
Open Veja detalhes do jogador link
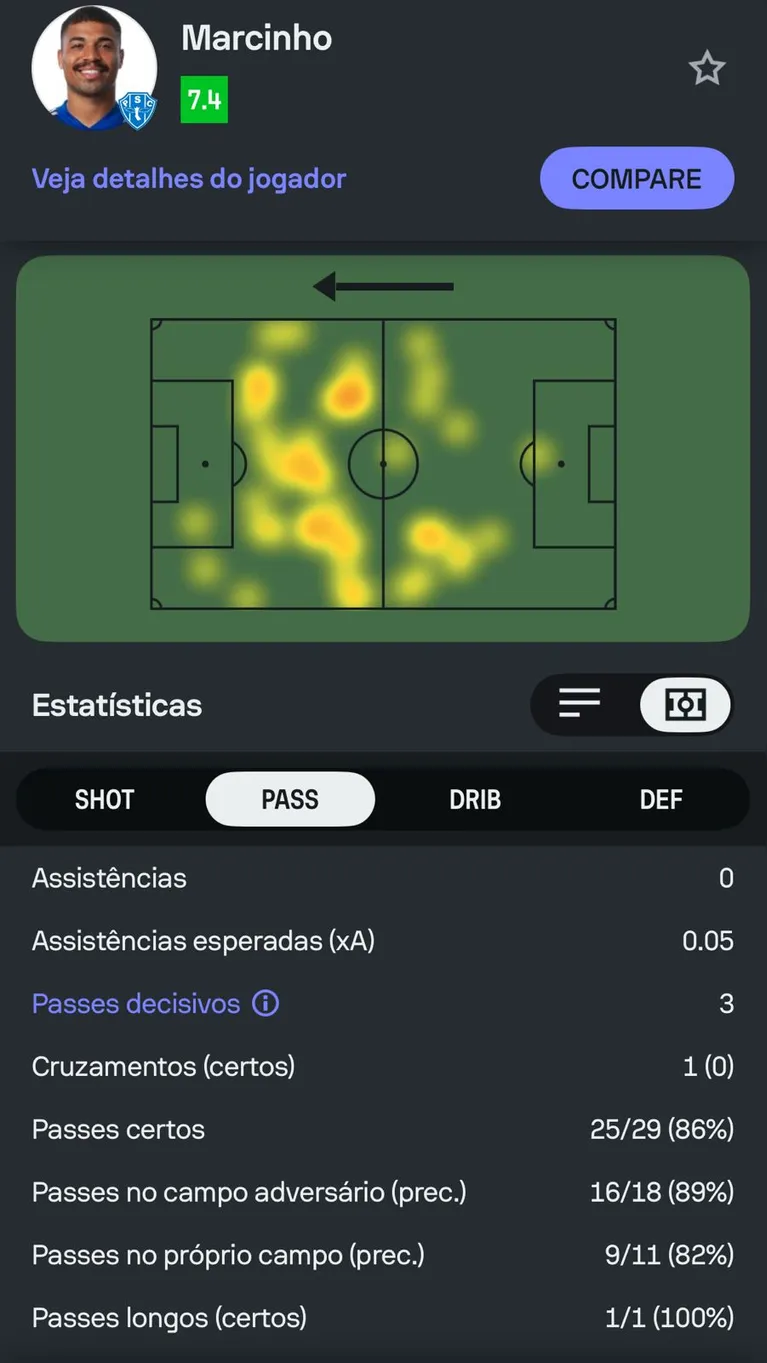pos(189,179)
